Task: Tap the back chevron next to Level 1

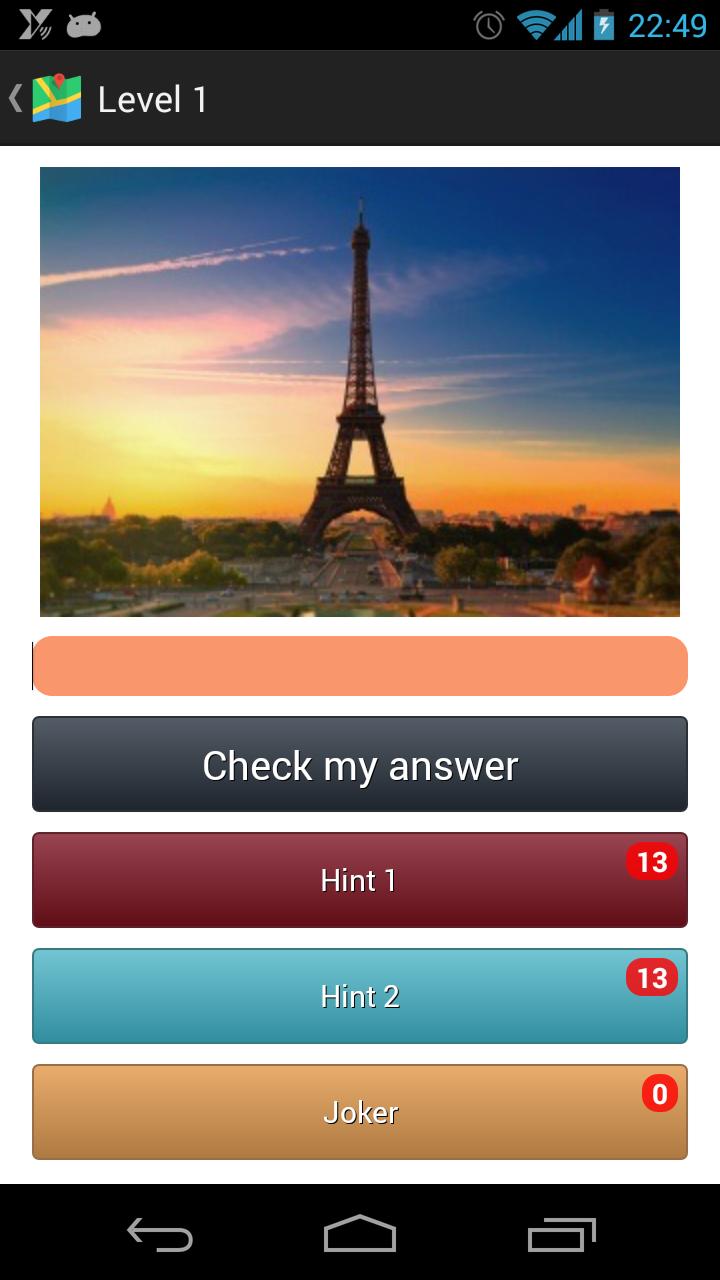Action: pyautogui.click(x=13, y=97)
